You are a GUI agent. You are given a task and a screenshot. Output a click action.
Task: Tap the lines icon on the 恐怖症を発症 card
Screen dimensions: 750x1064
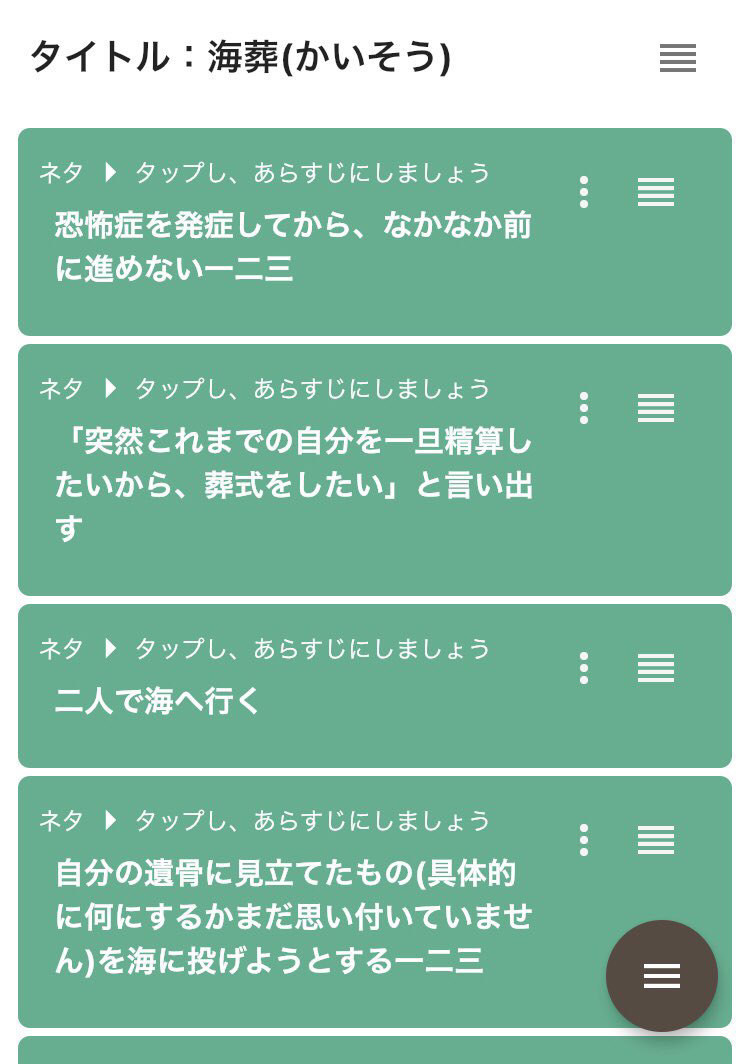coord(656,192)
